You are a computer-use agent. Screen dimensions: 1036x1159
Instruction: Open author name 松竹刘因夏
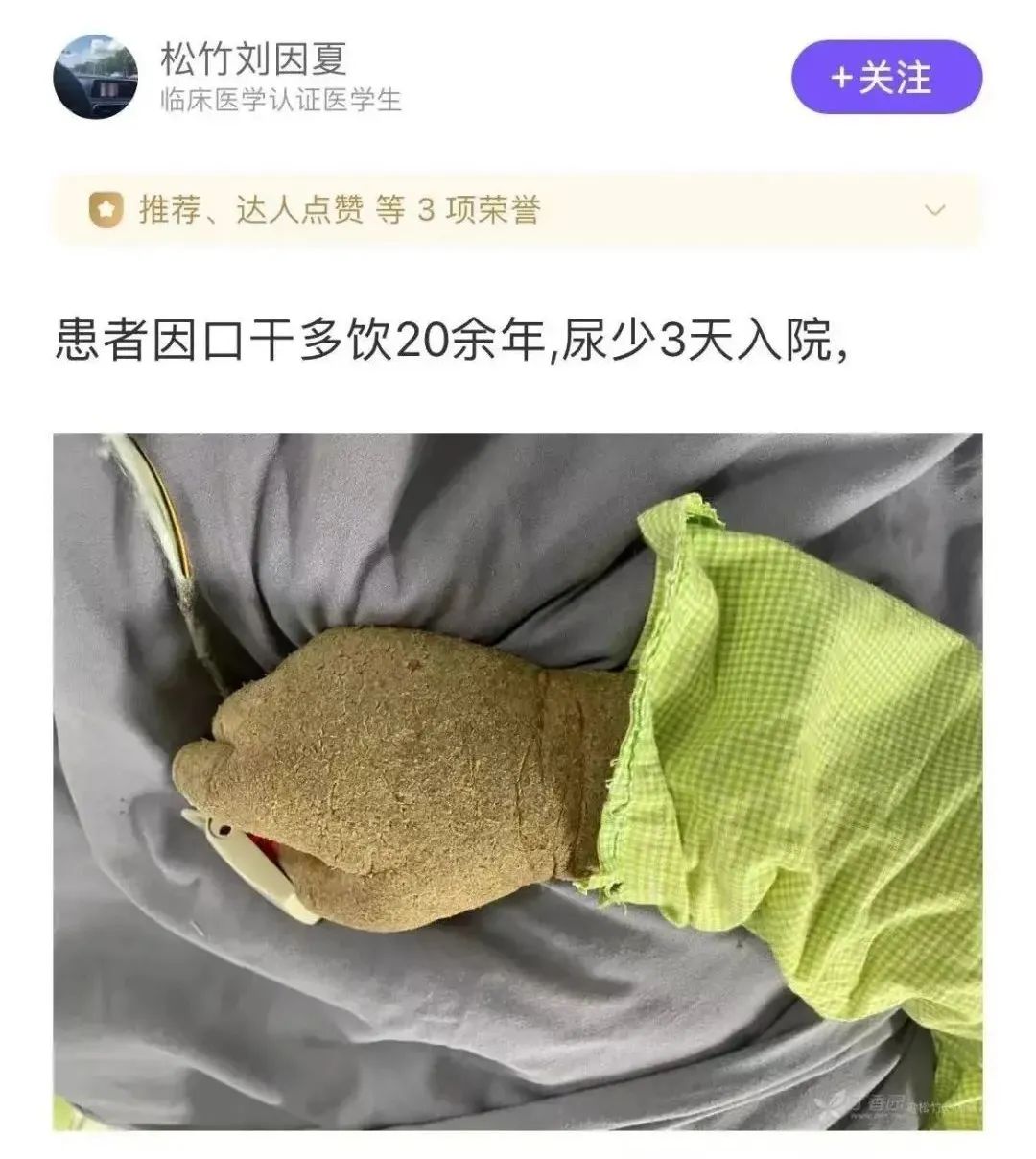(x=253, y=59)
